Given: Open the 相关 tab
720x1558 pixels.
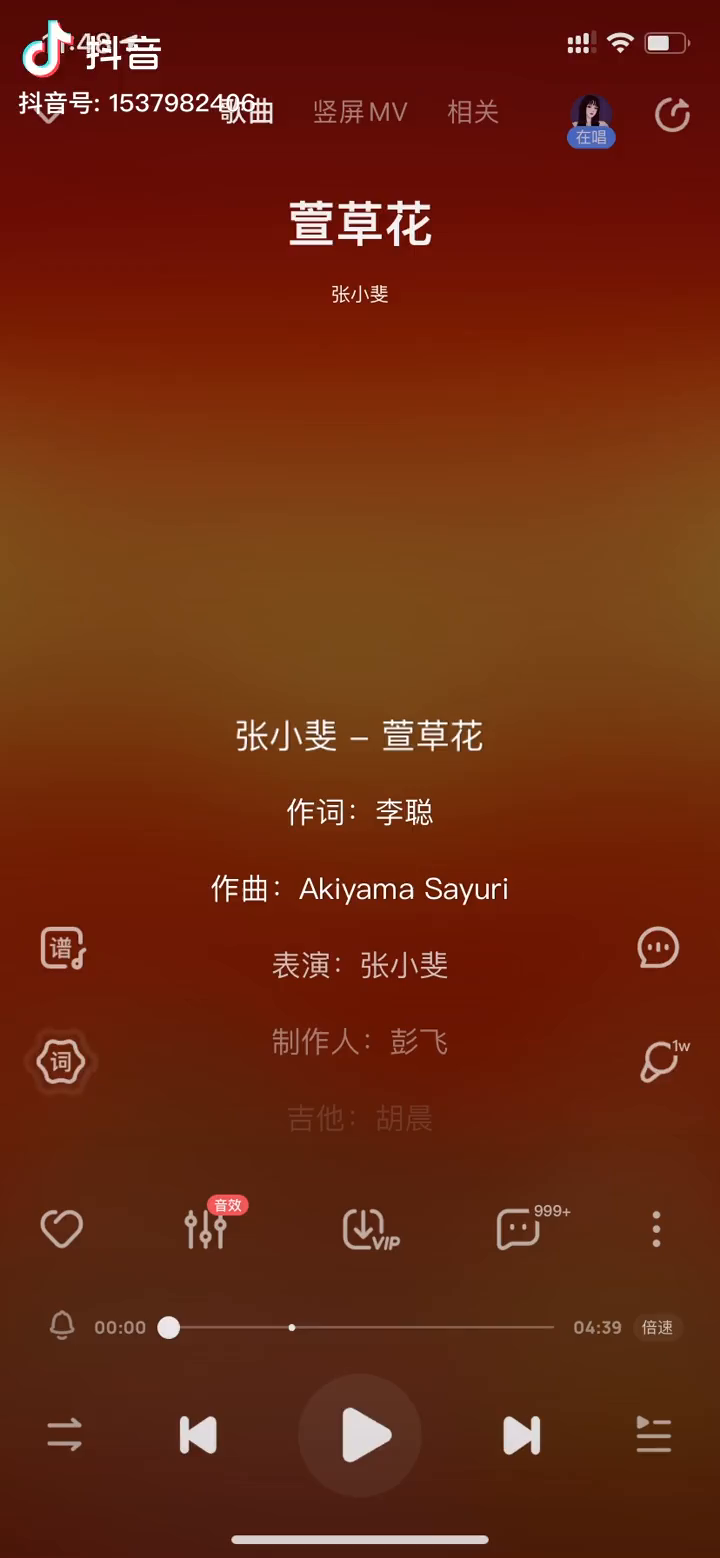Looking at the screenshot, I should point(472,112).
